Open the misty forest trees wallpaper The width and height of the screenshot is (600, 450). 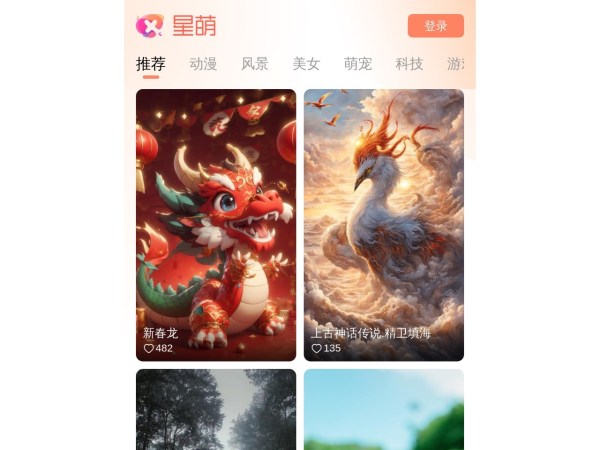216,410
